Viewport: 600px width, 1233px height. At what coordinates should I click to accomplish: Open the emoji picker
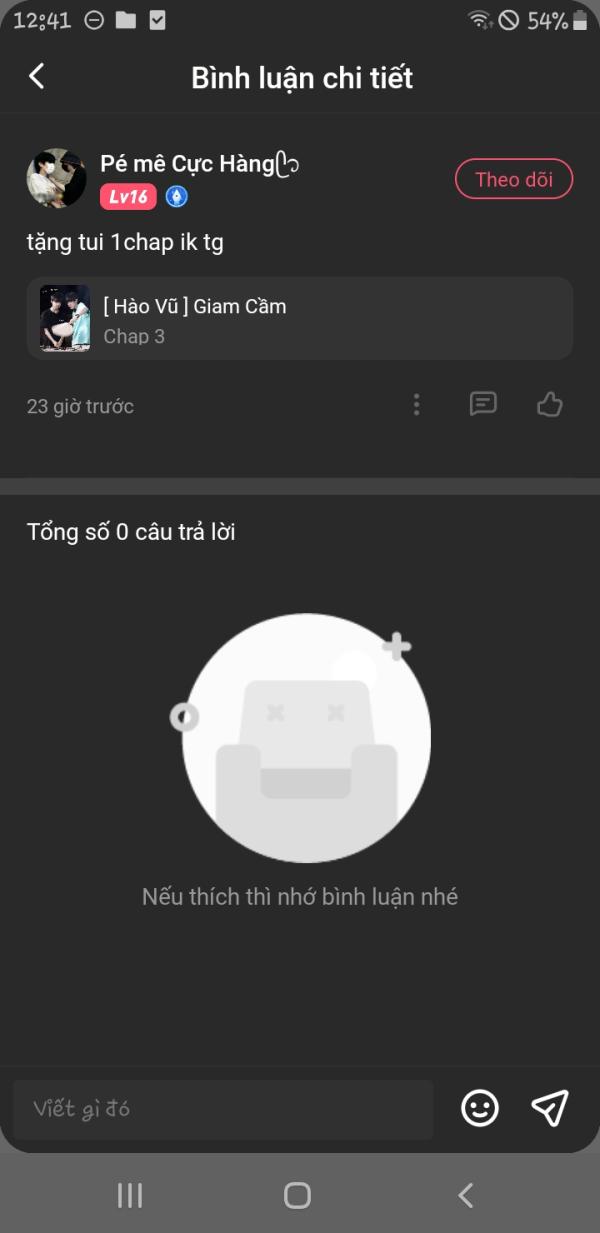[x=480, y=1108]
